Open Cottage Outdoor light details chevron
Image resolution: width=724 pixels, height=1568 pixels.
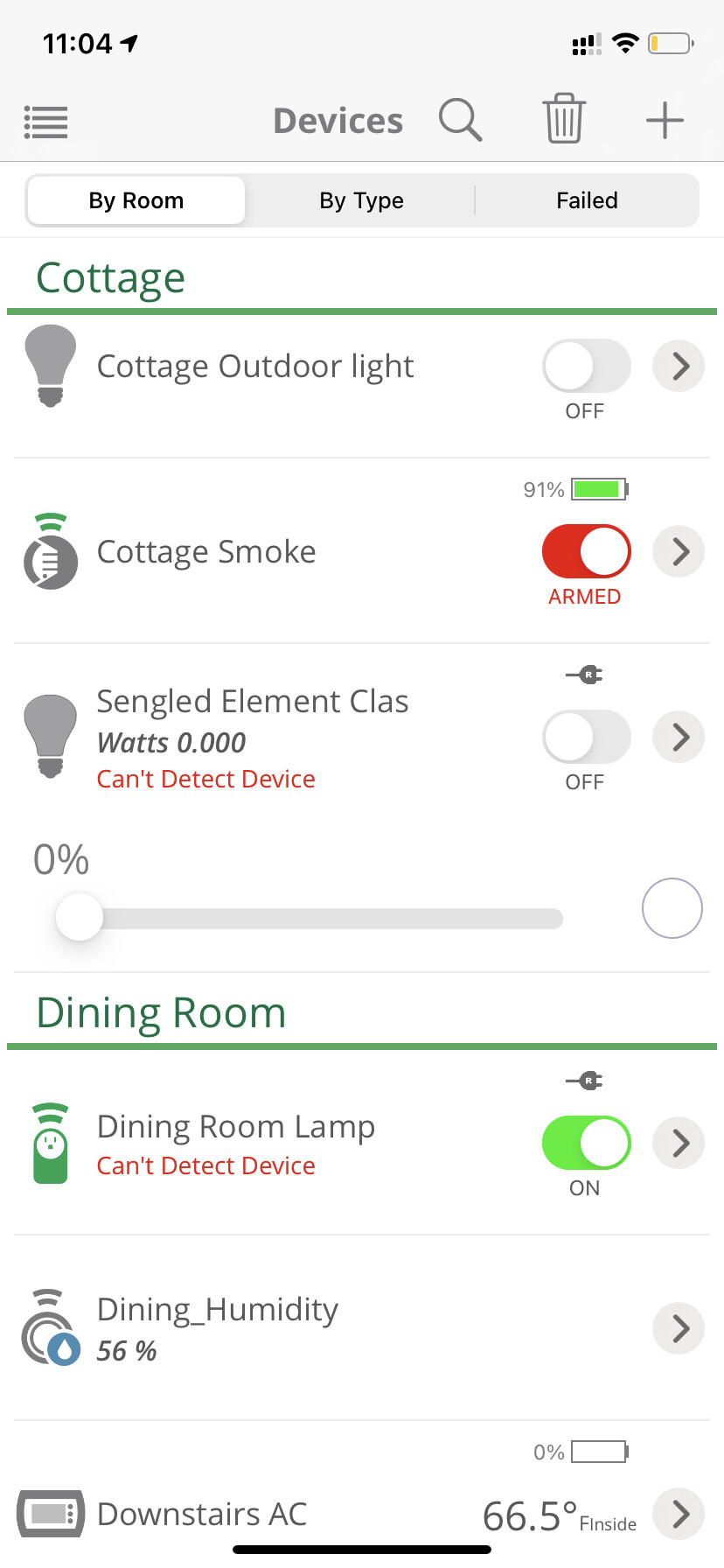[679, 366]
